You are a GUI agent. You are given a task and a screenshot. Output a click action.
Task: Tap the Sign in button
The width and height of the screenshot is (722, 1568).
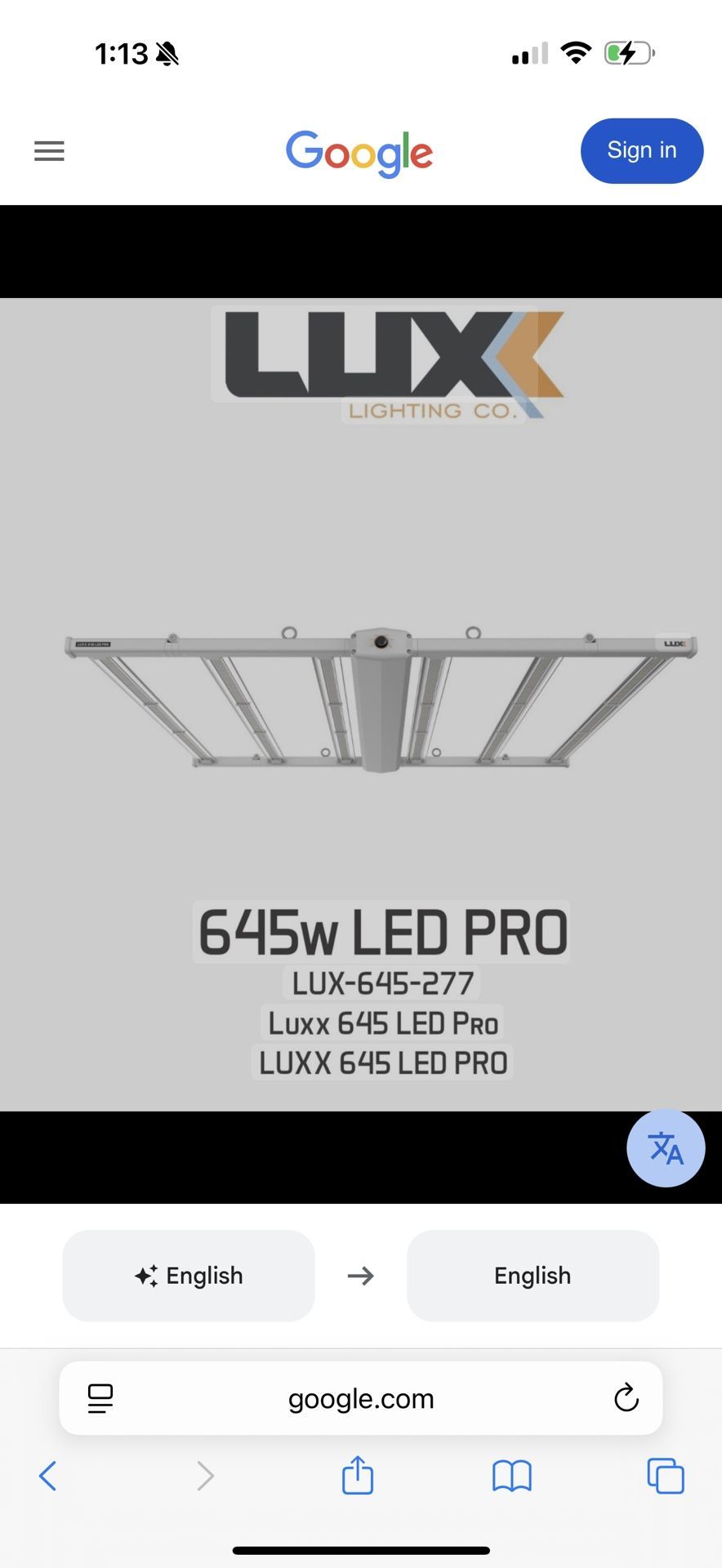click(641, 150)
